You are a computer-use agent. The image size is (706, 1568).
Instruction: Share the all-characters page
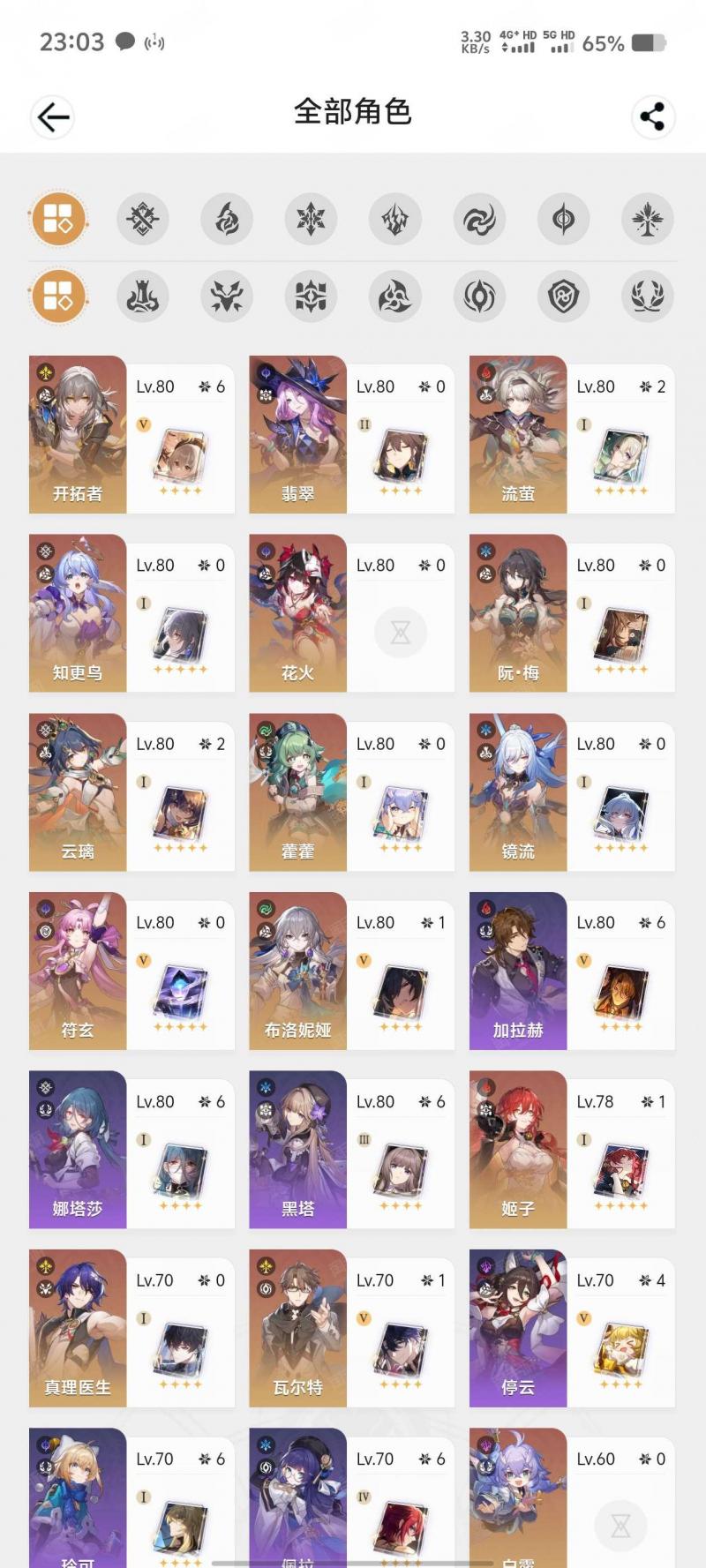[653, 116]
